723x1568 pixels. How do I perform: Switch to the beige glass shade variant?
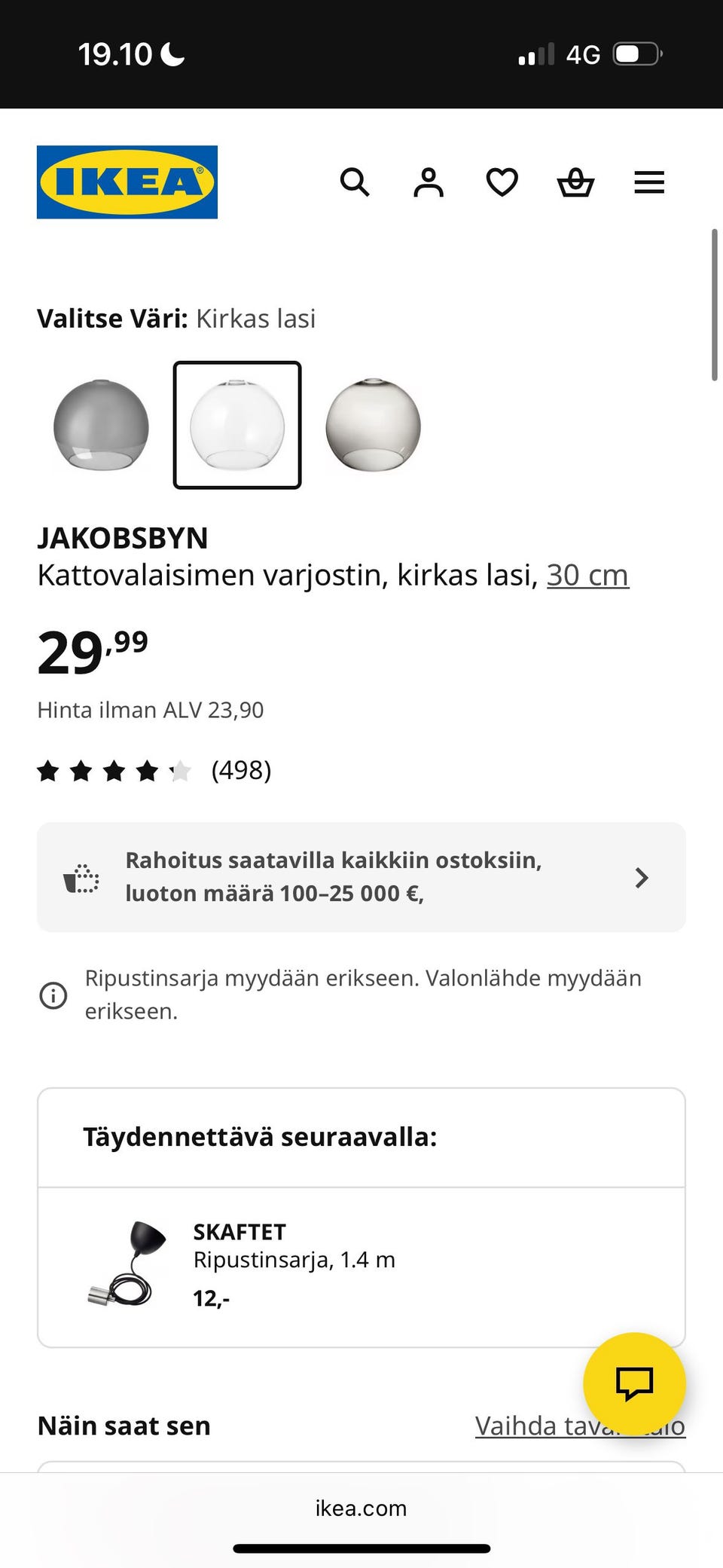point(374,426)
